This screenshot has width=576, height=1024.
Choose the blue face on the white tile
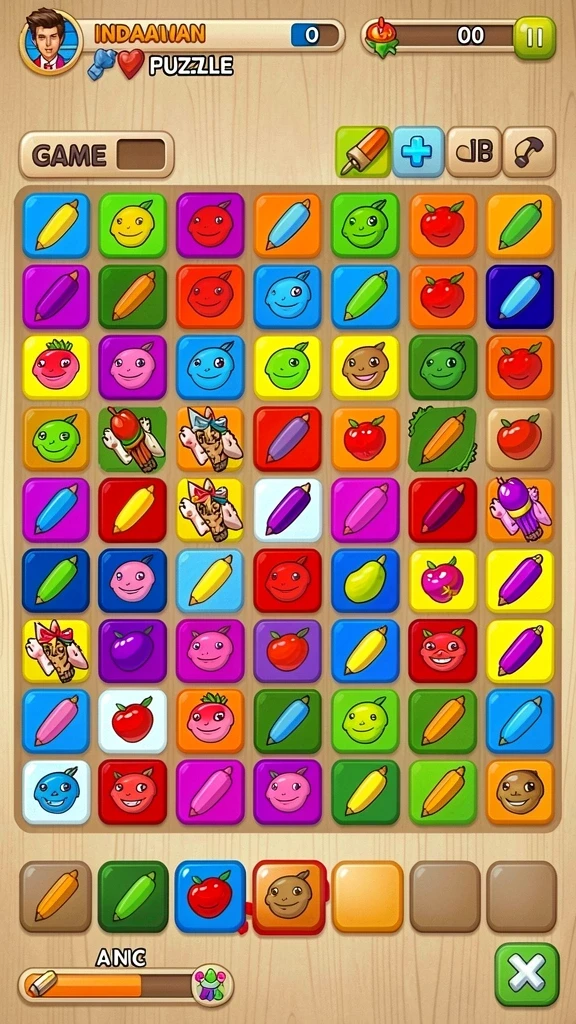pos(56,792)
